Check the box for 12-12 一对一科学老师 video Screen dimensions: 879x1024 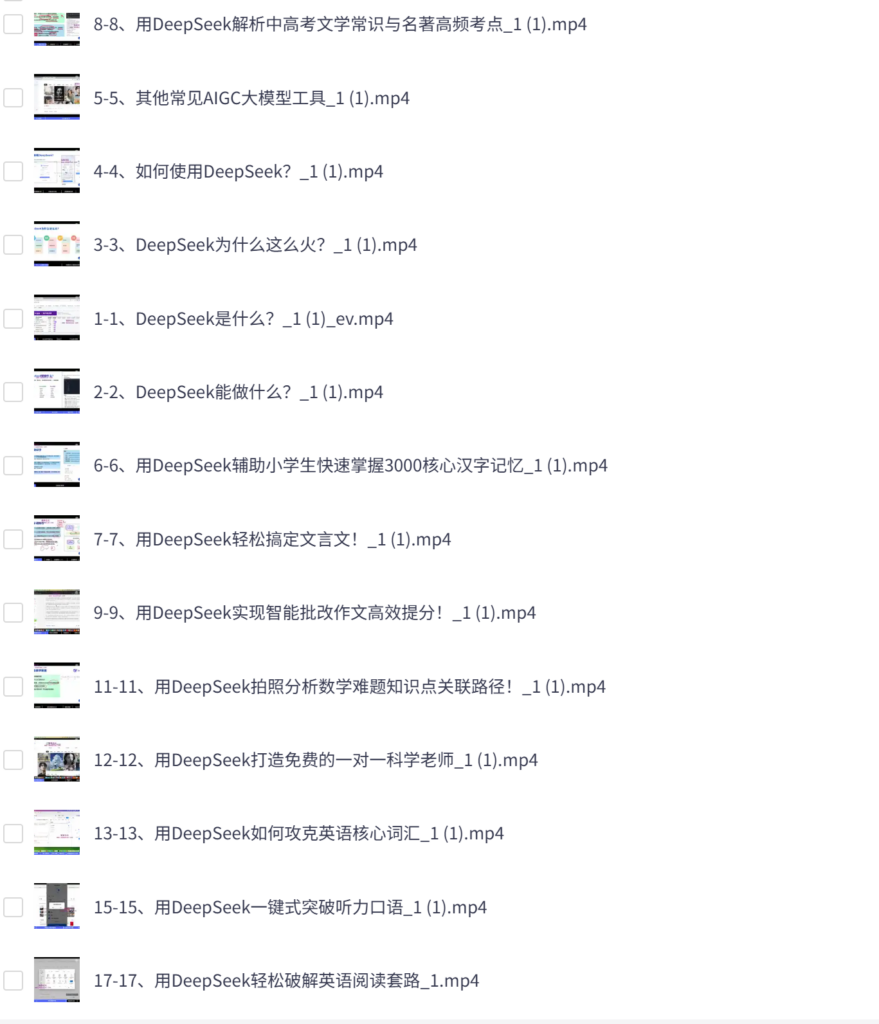tap(13, 760)
